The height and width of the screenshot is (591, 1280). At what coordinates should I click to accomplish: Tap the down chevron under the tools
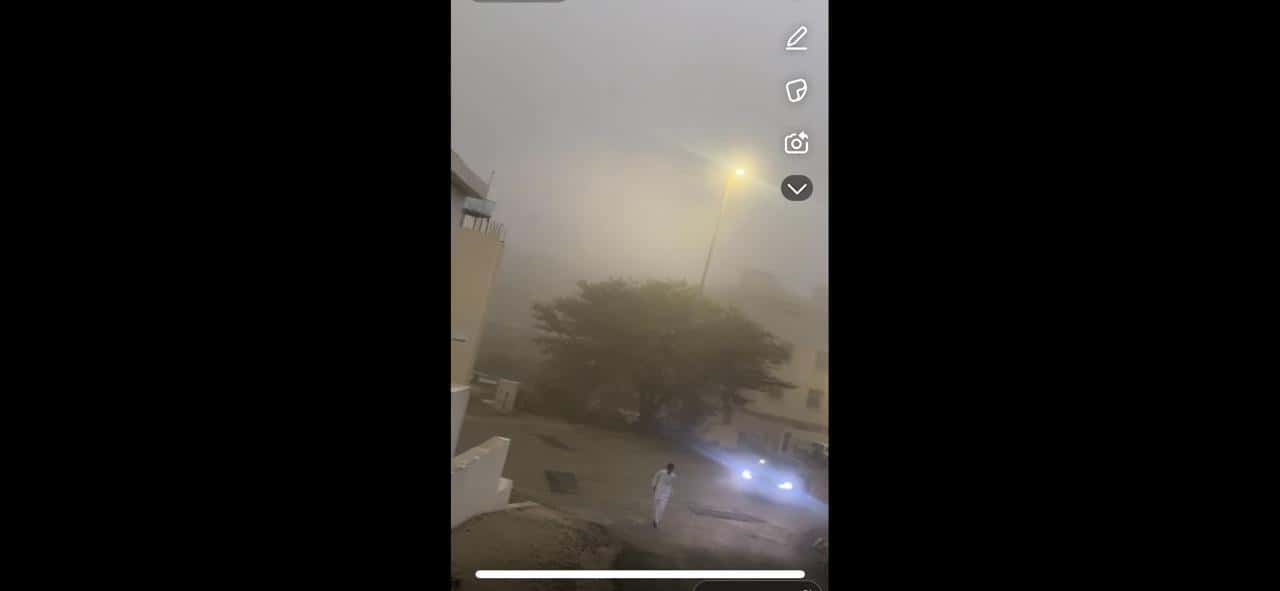tap(797, 188)
